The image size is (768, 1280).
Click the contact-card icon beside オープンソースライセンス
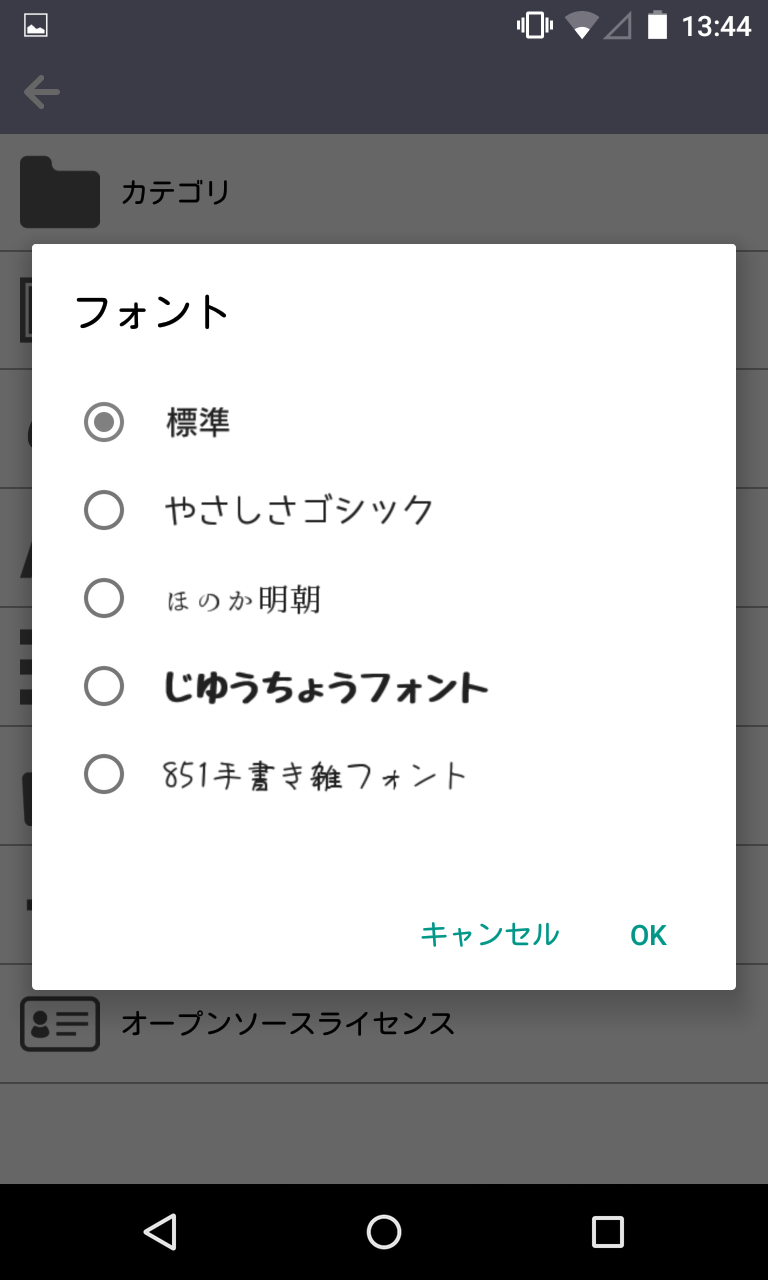coord(60,1023)
